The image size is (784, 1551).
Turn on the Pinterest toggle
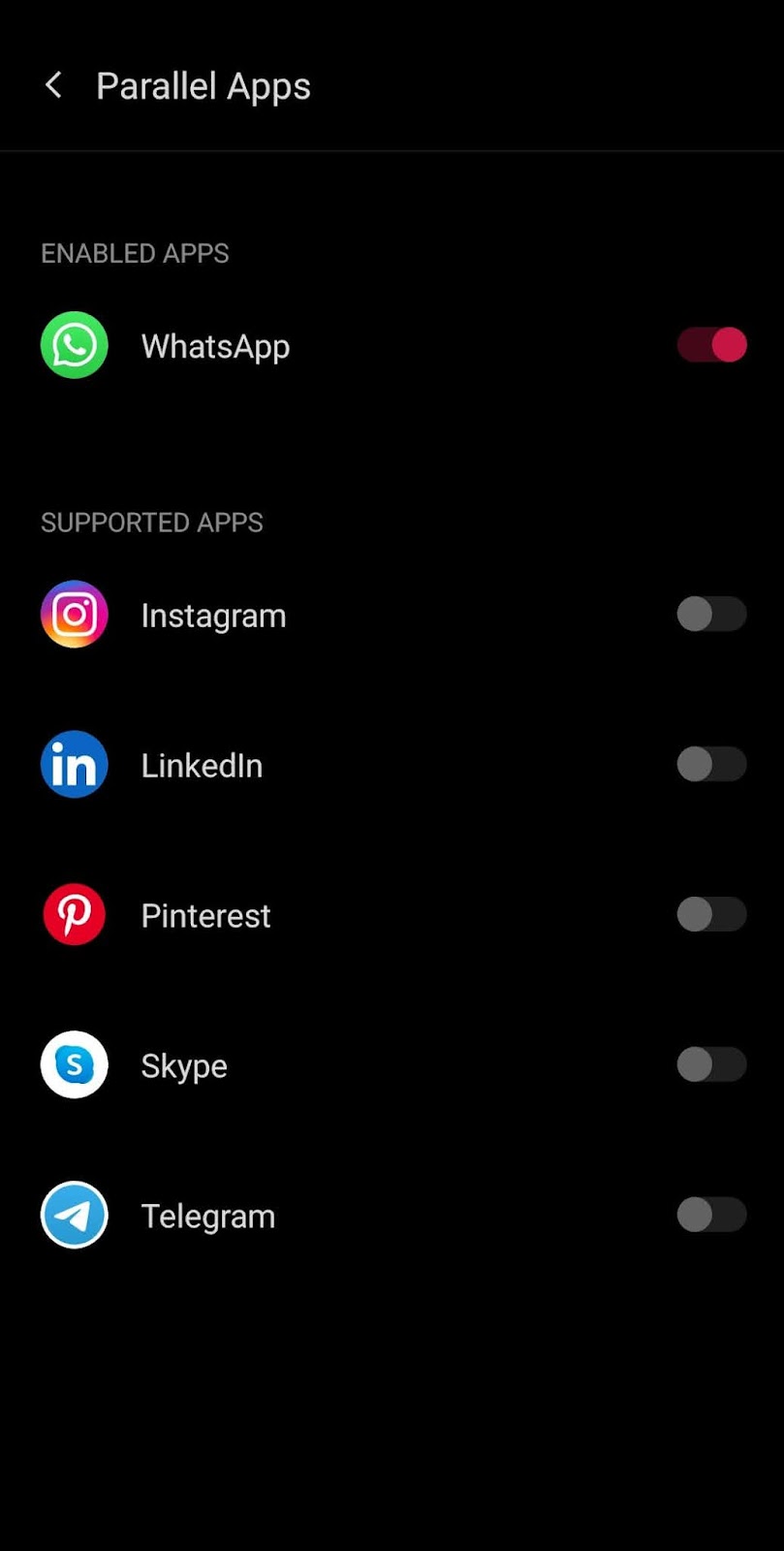click(711, 914)
